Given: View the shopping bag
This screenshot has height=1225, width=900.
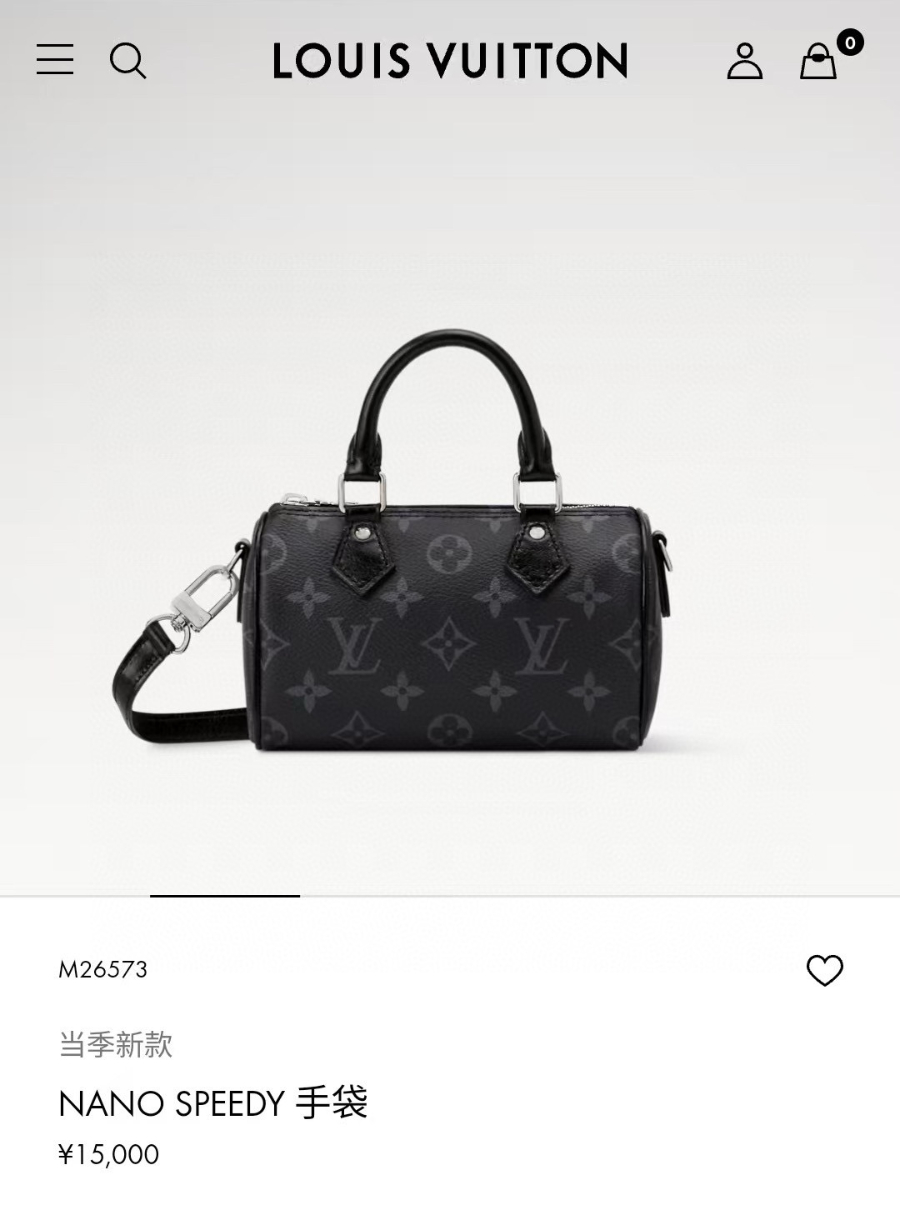Looking at the screenshot, I should [819, 61].
